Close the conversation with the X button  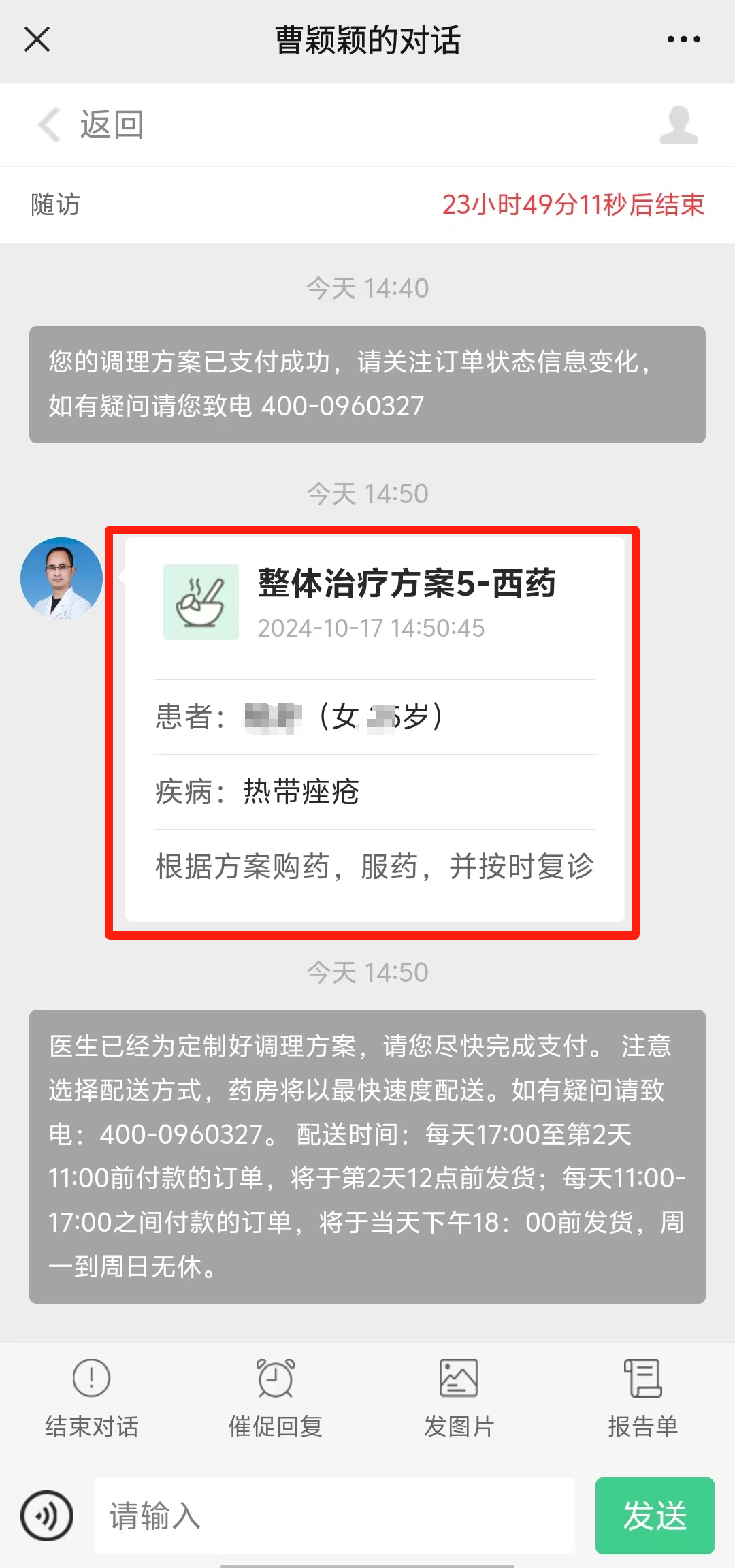[37, 39]
